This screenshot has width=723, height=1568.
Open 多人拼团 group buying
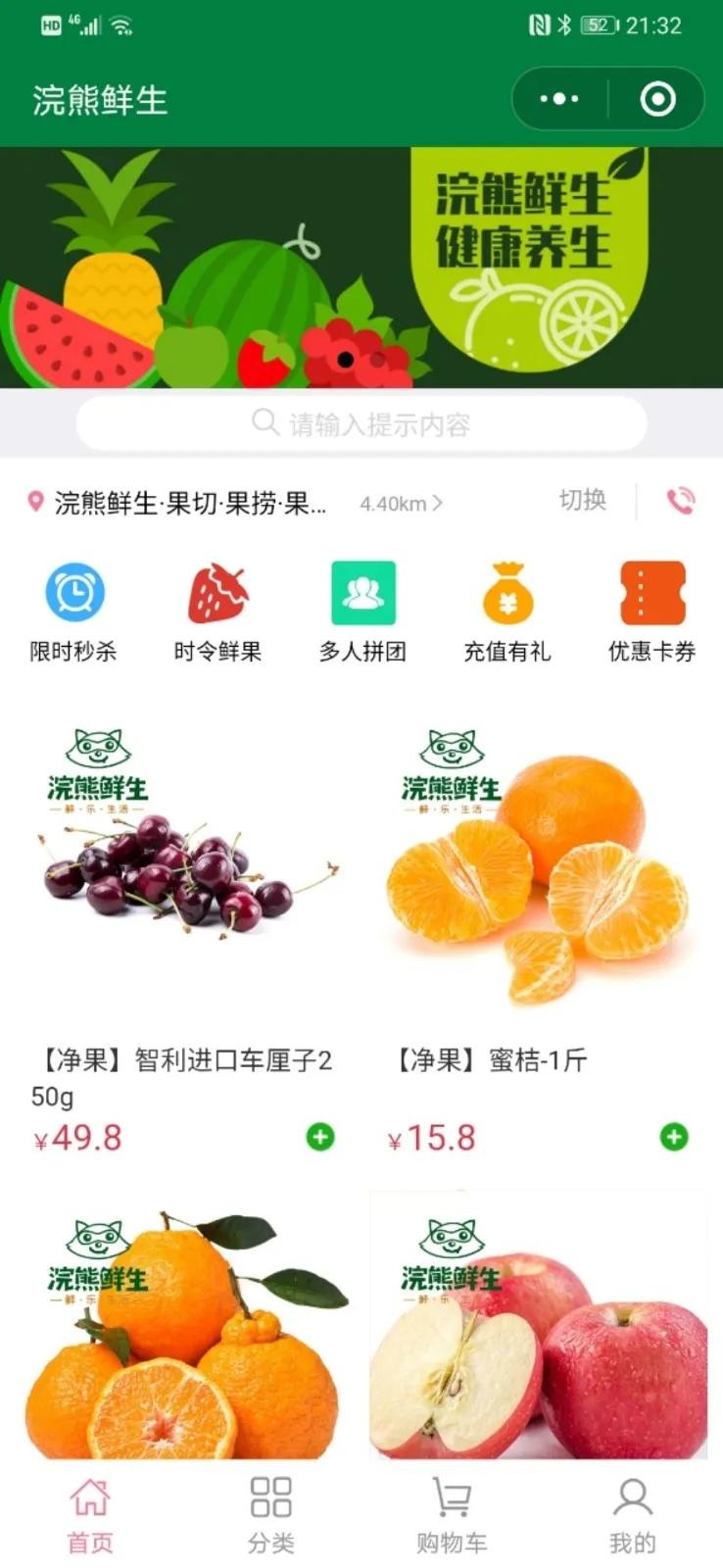point(362,612)
